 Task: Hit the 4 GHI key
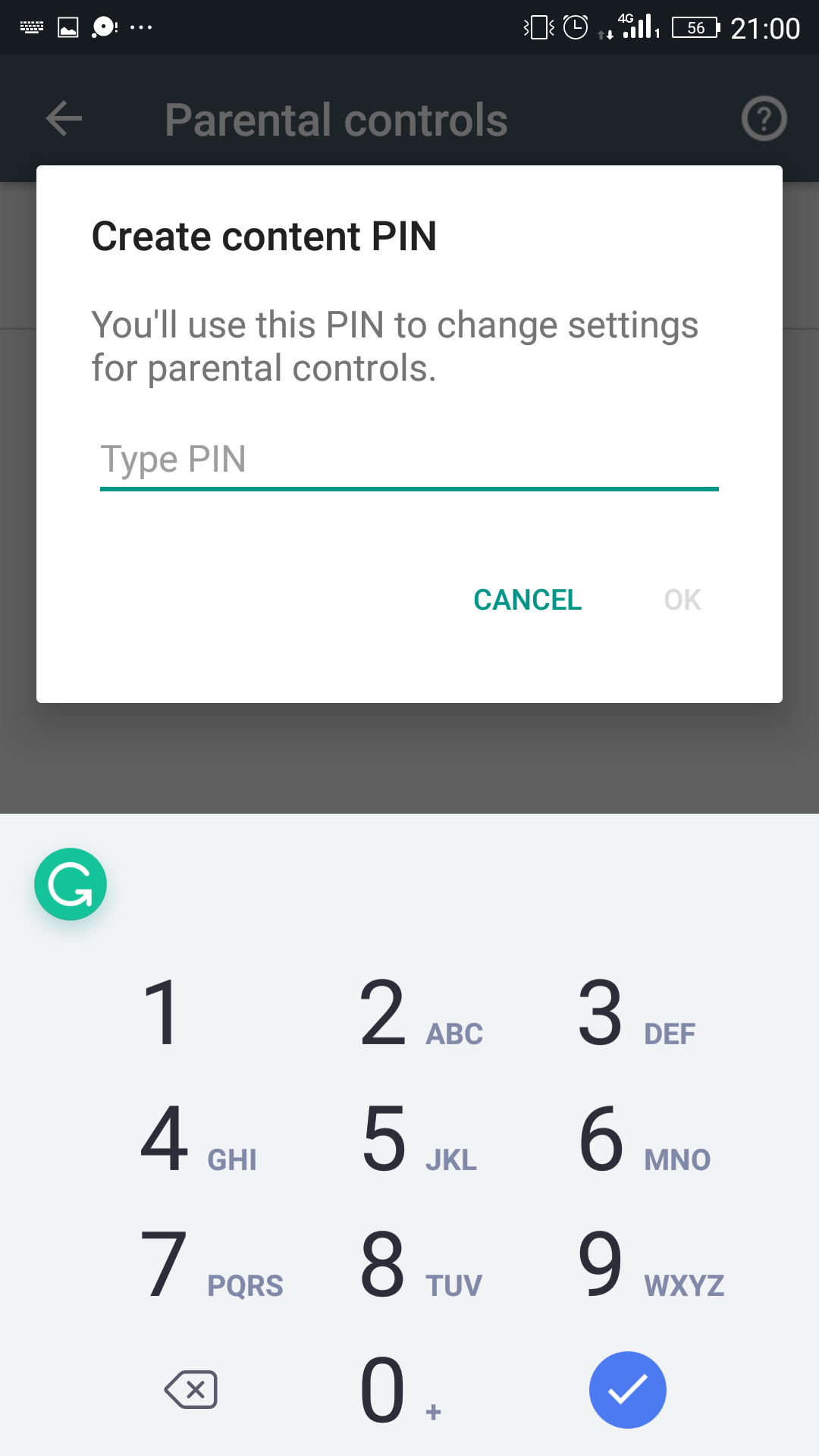pos(191,1138)
